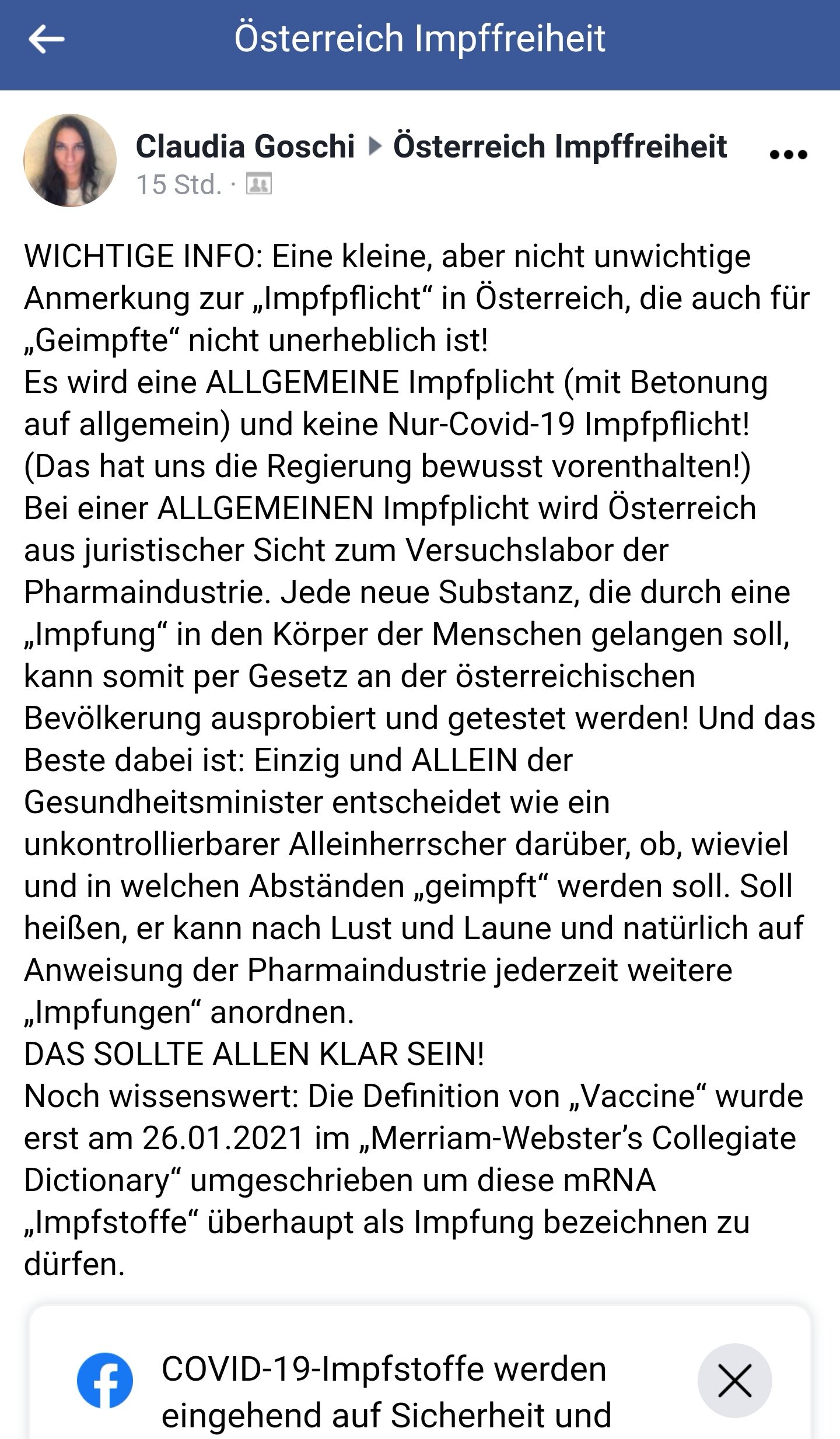Open Claudia Goschi's profile name link
Viewport: 840px width, 1439px height.
[245, 146]
